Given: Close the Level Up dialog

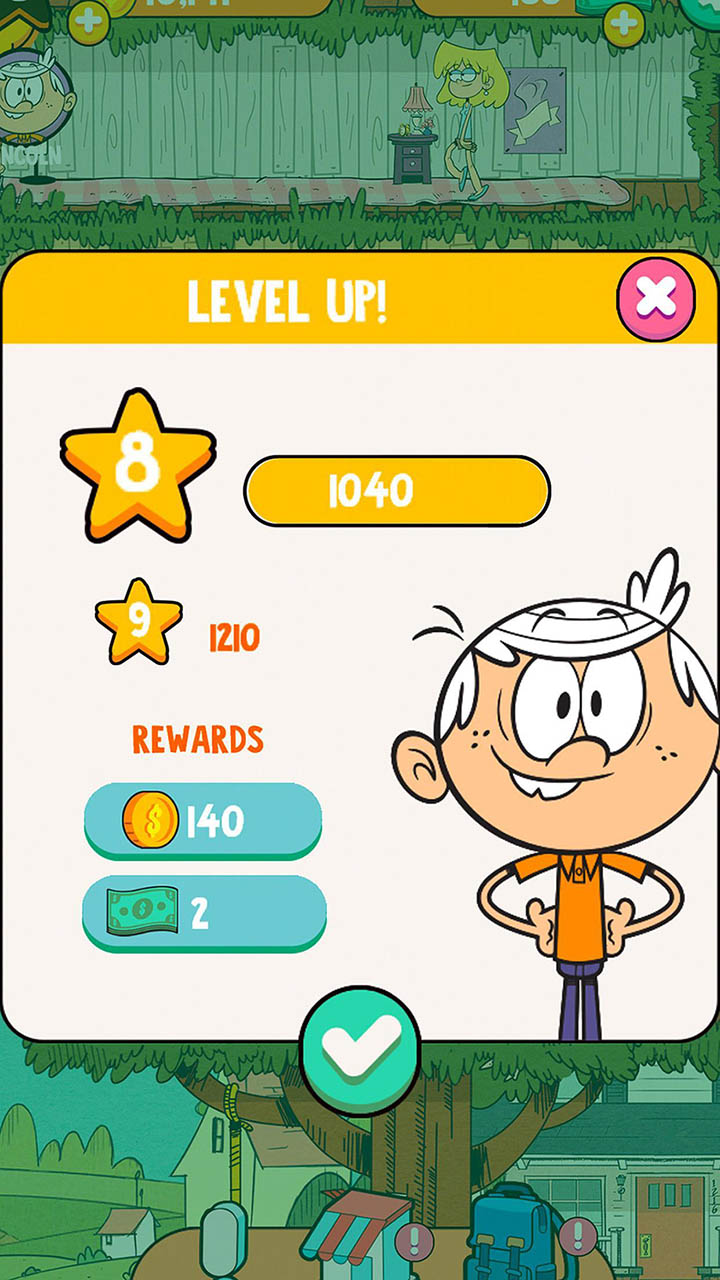Looking at the screenshot, I should 656,297.
